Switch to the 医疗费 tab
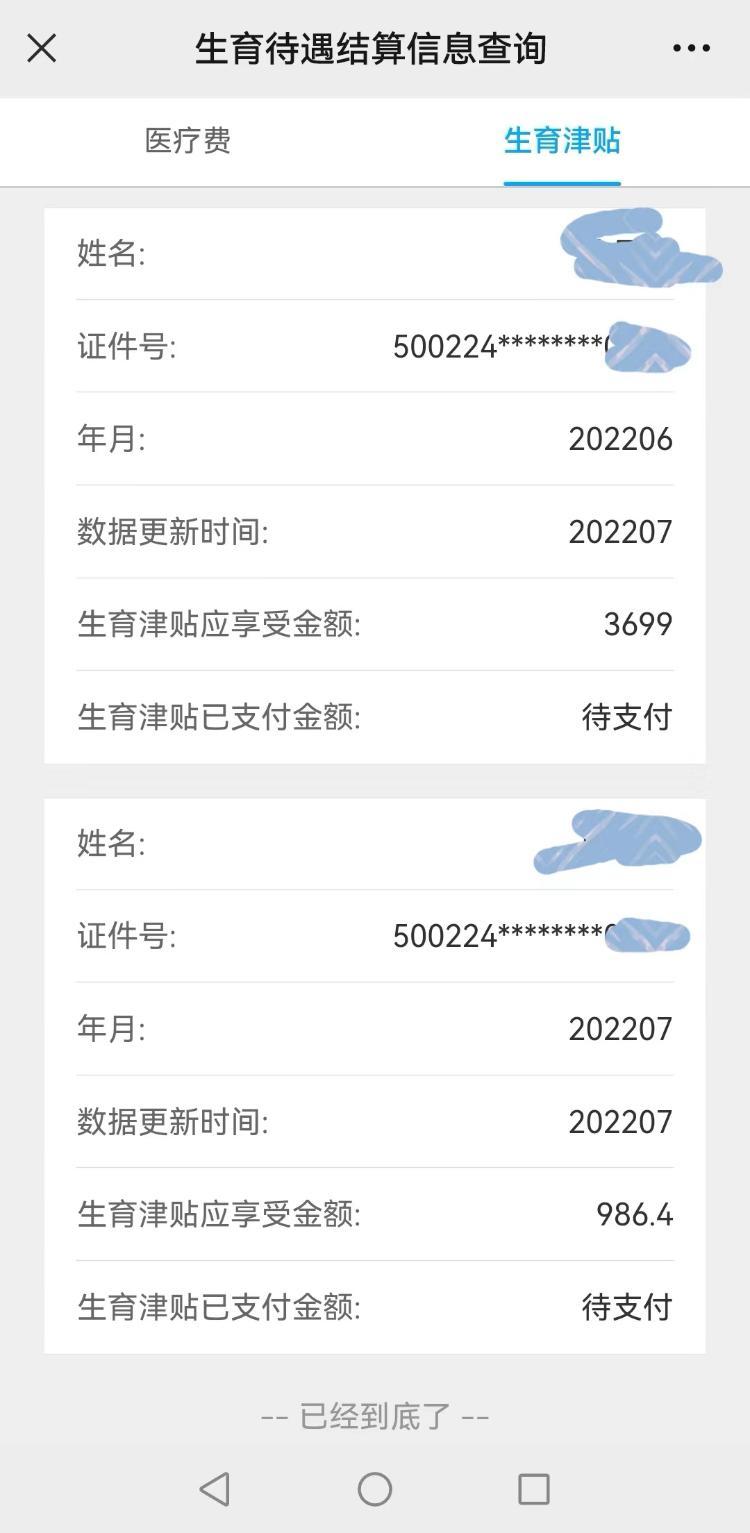 [188, 141]
